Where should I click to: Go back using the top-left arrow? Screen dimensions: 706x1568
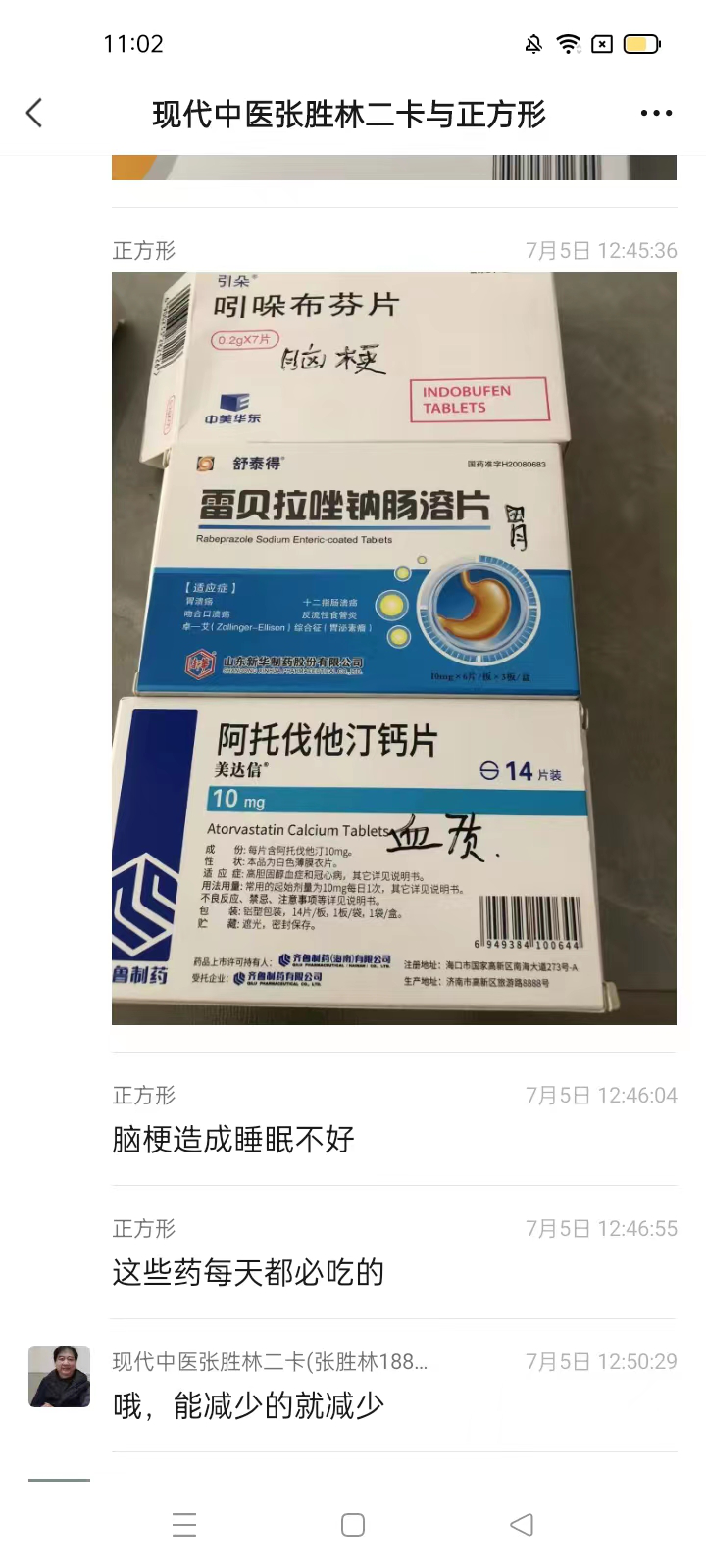pyautogui.click(x=34, y=113)
